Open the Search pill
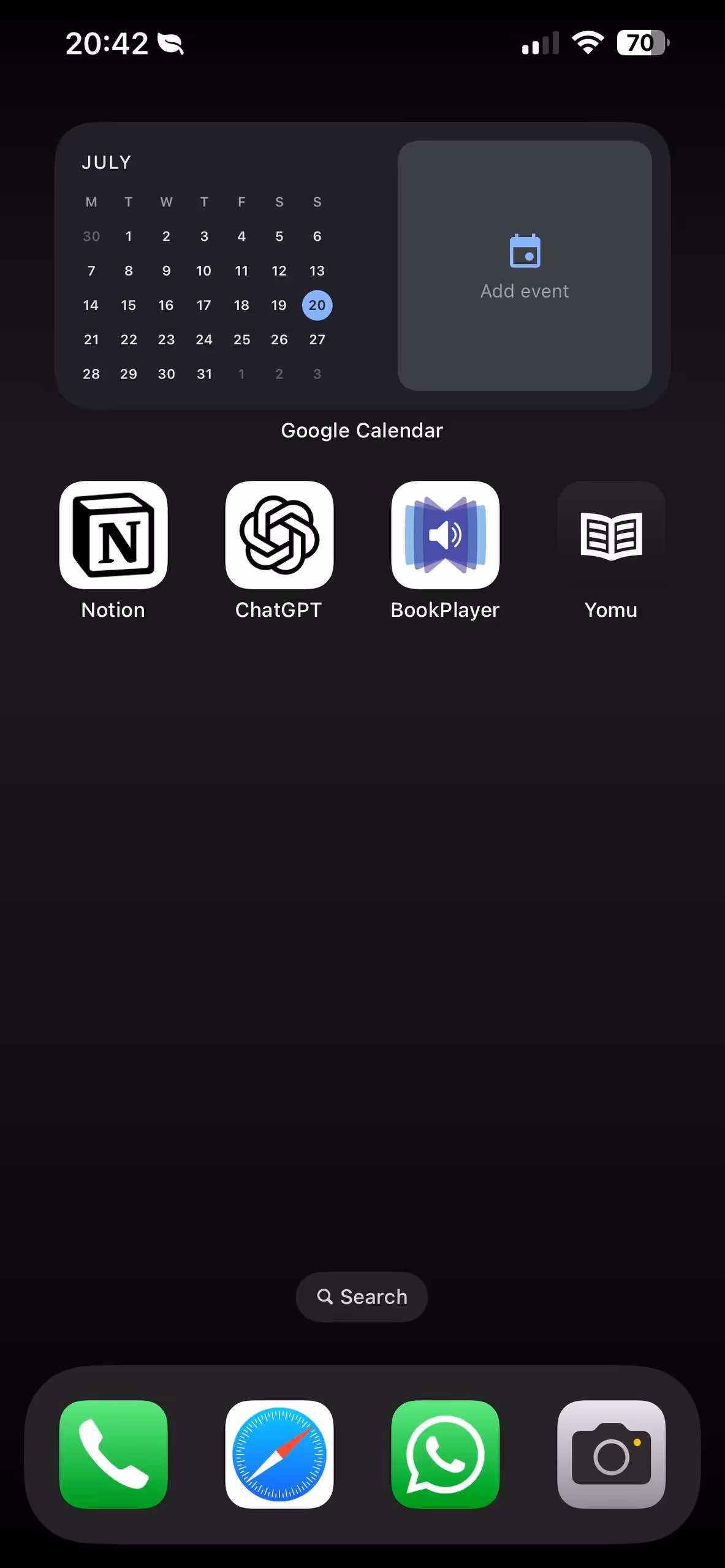 pyautogui.click(x=362, y=1297)
